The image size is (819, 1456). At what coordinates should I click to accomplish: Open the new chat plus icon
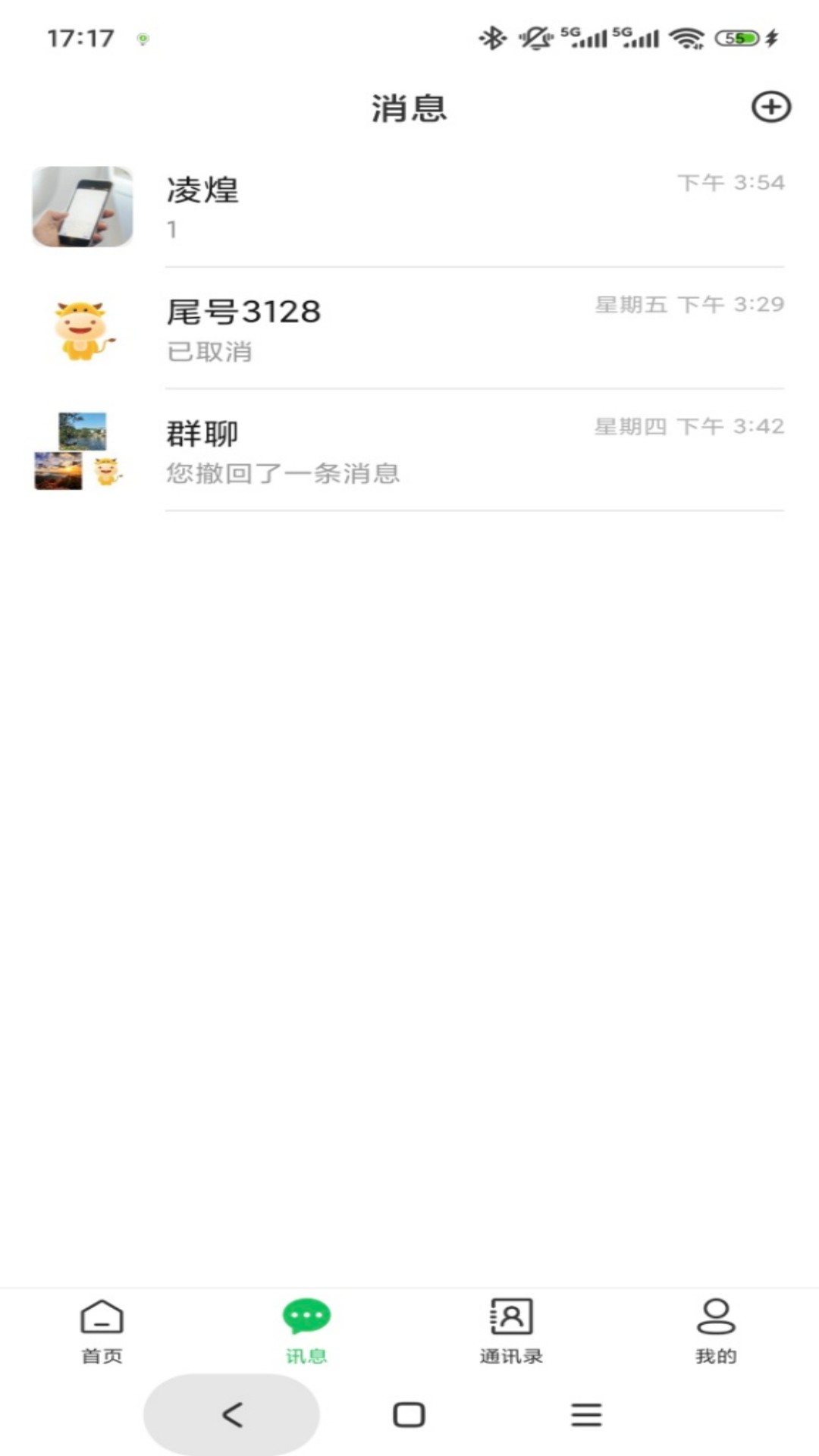772,108
